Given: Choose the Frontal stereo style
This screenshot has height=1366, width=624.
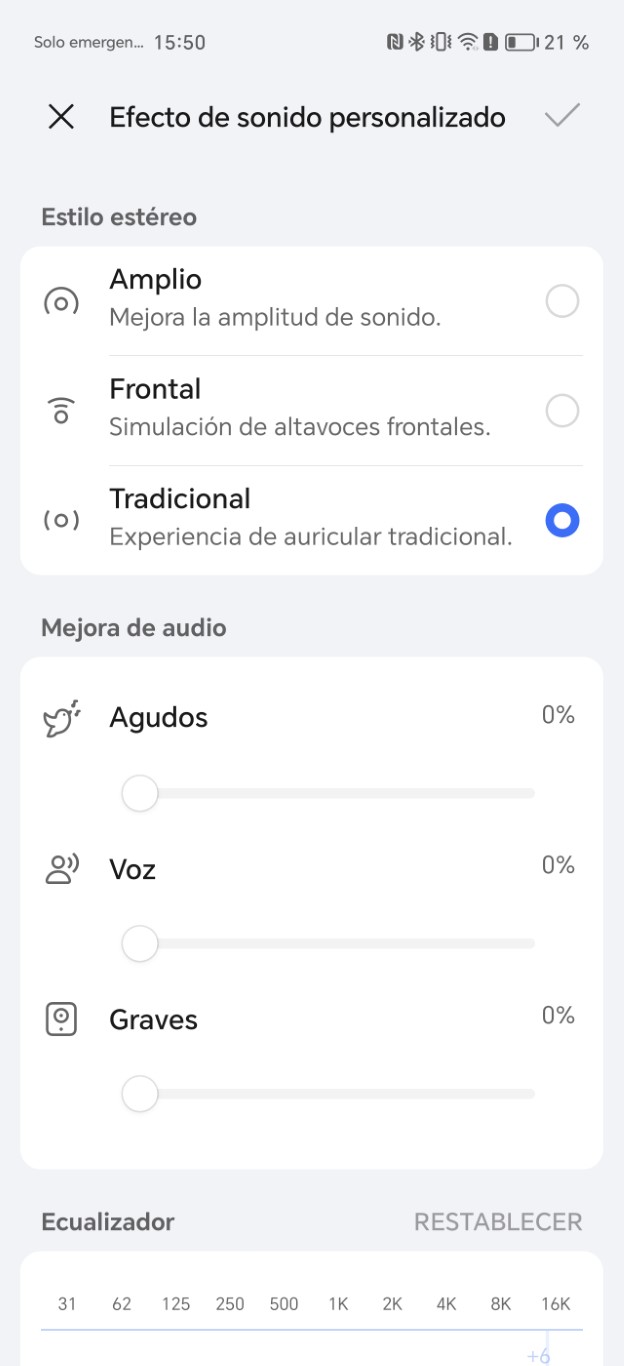Looking at the screenshot, I should [x=311, y=411].
